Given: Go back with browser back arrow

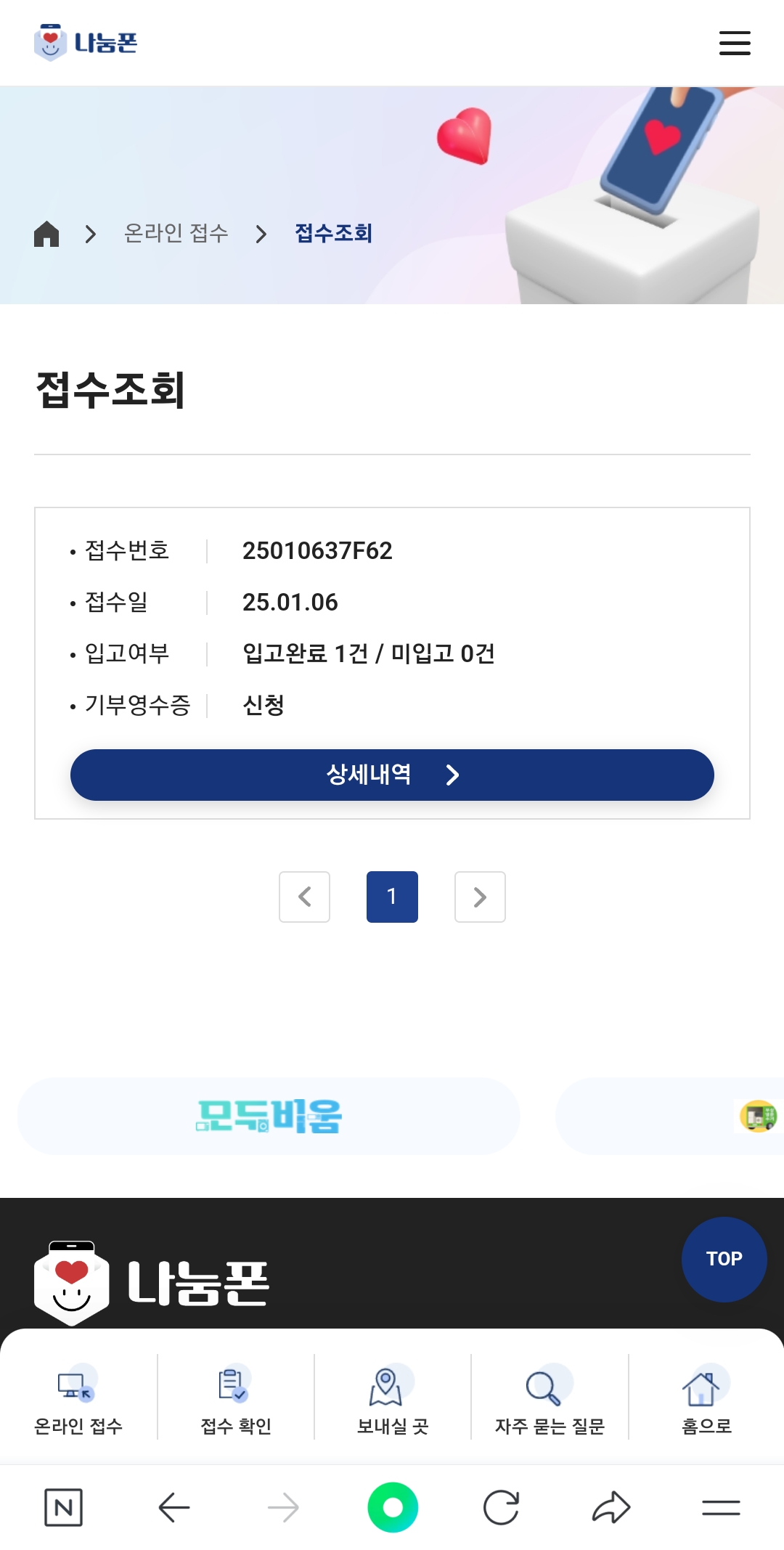Looking at the screenshot, I should 174,1508.
